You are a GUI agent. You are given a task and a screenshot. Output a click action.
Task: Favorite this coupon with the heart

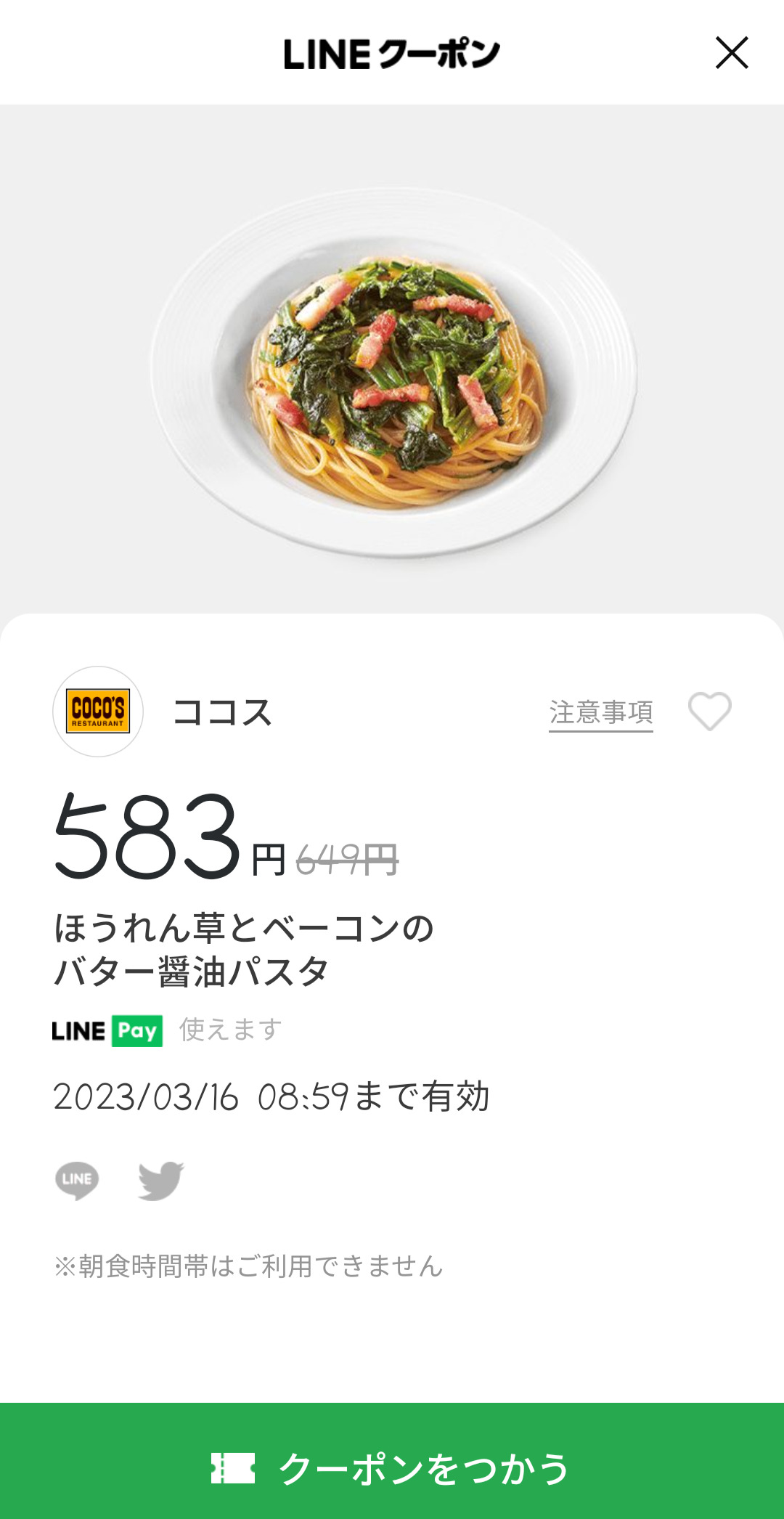[709, 712]
